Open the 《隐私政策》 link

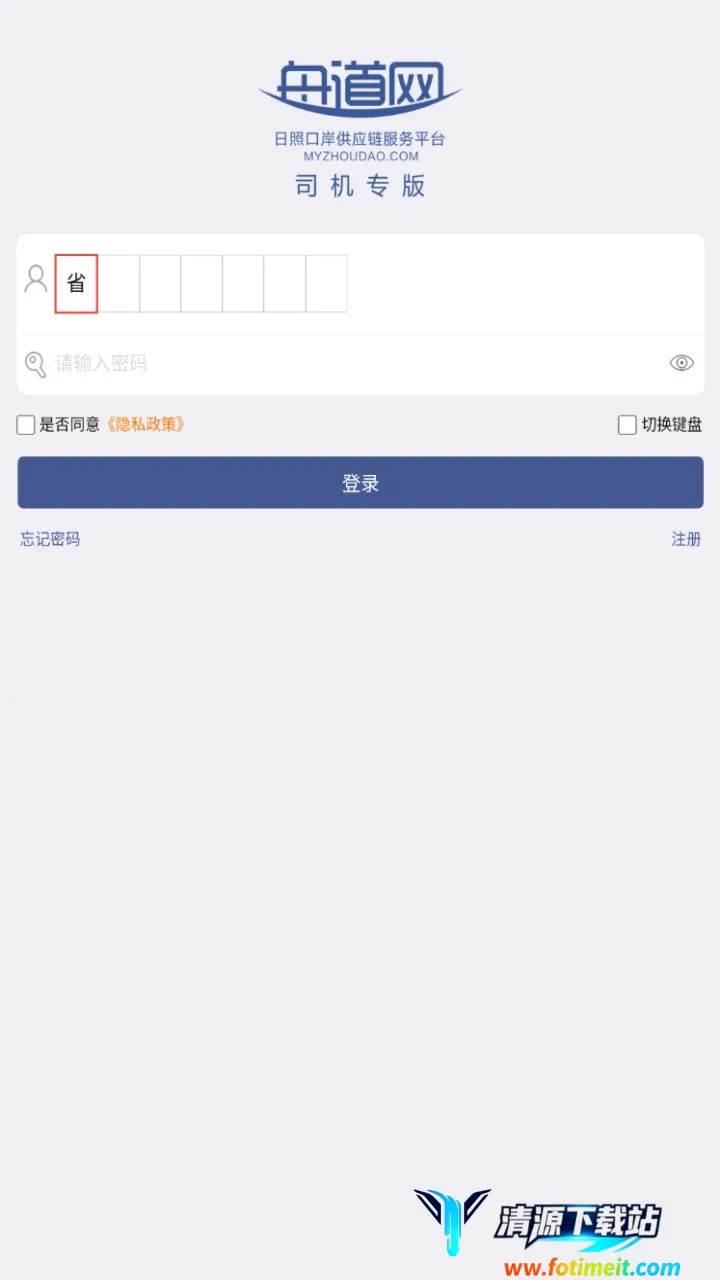pyautogui.click(x=146, y=424)
